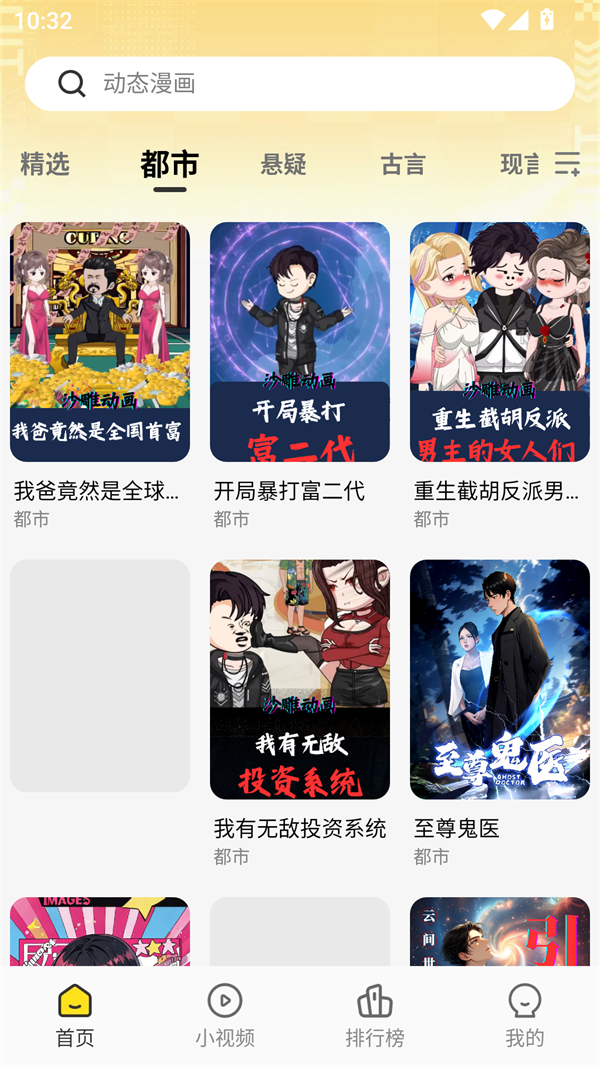The height and width of the screenshot is (1066, 600).
Task: Switch to 小视频 in bottom navigation
Action: tap(225, 1015)
